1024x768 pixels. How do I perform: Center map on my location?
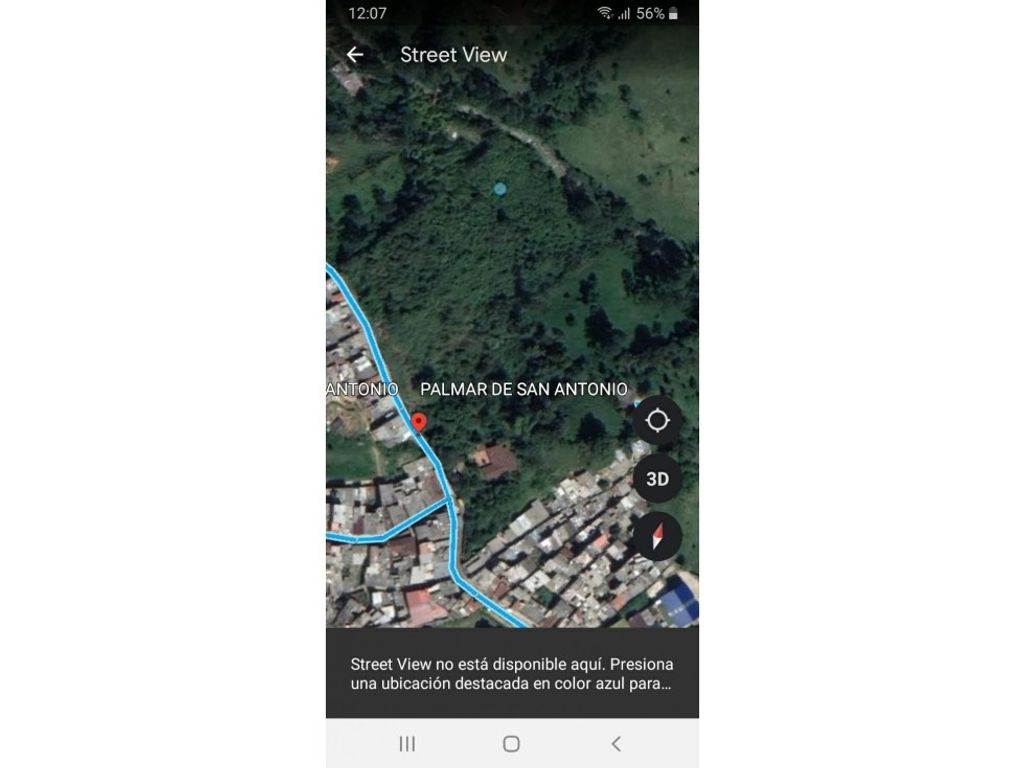[x=657, y=421]
